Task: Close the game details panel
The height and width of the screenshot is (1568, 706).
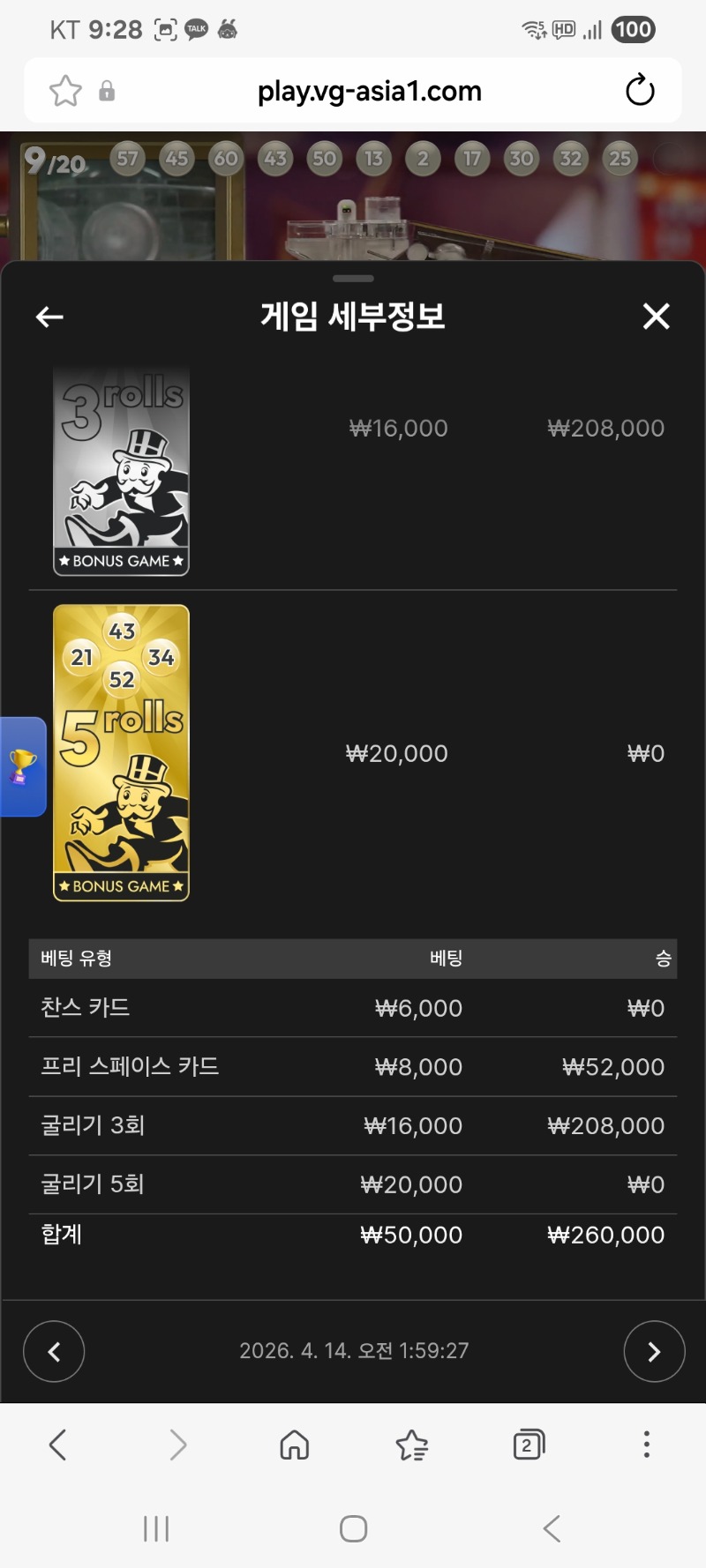Action: pyautogui.click(x=656, y=316)
